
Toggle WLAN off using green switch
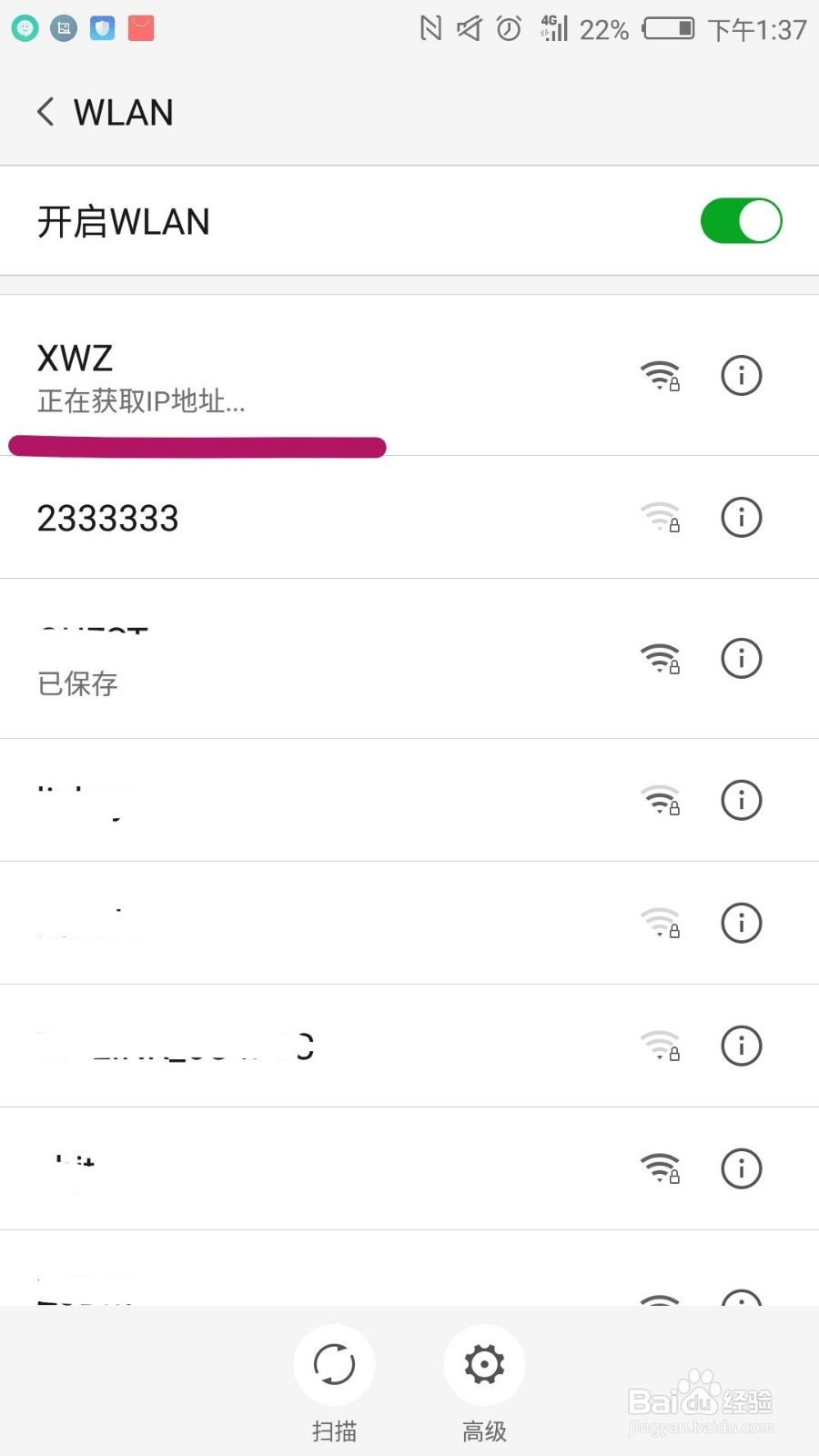[x=741, y=220]
